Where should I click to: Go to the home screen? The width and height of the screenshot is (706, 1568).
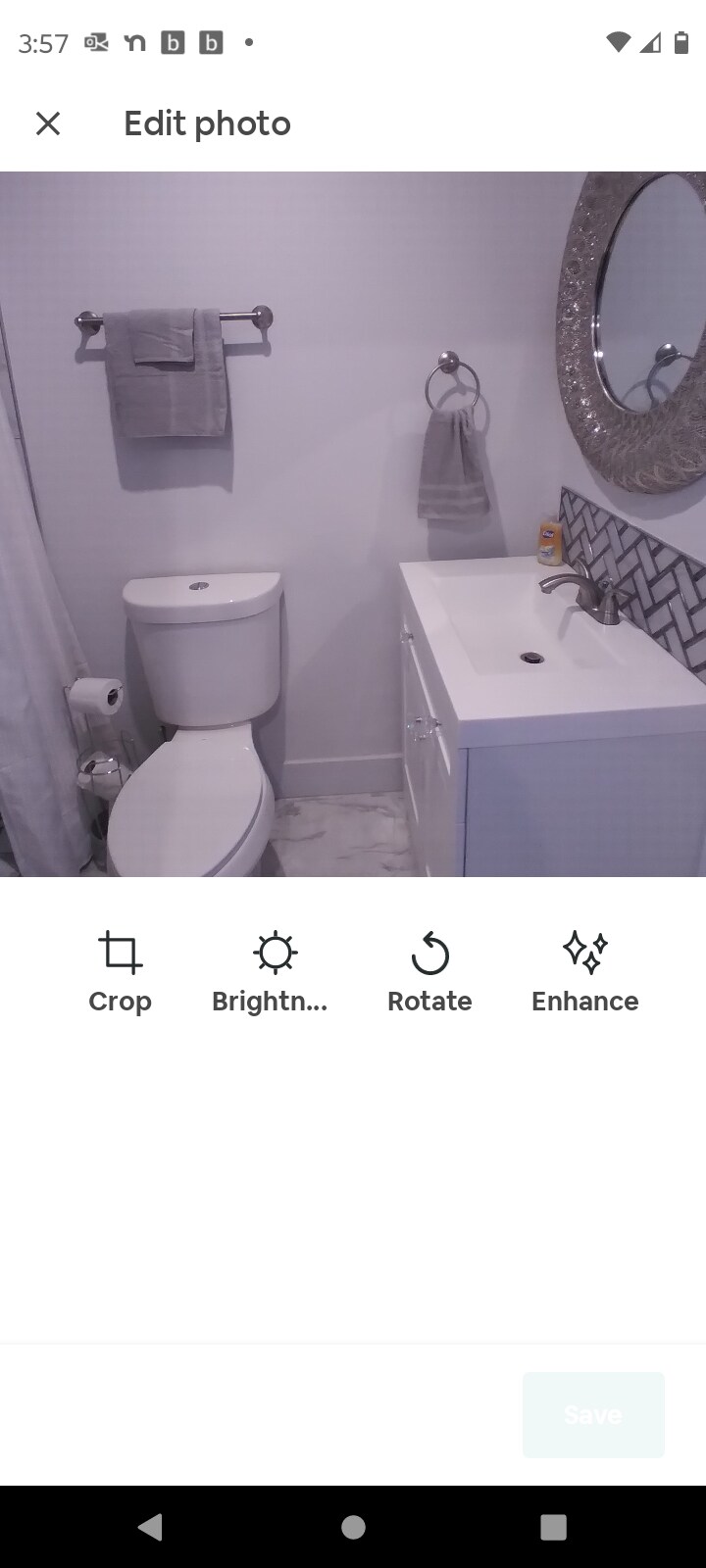pos(353,1527)
